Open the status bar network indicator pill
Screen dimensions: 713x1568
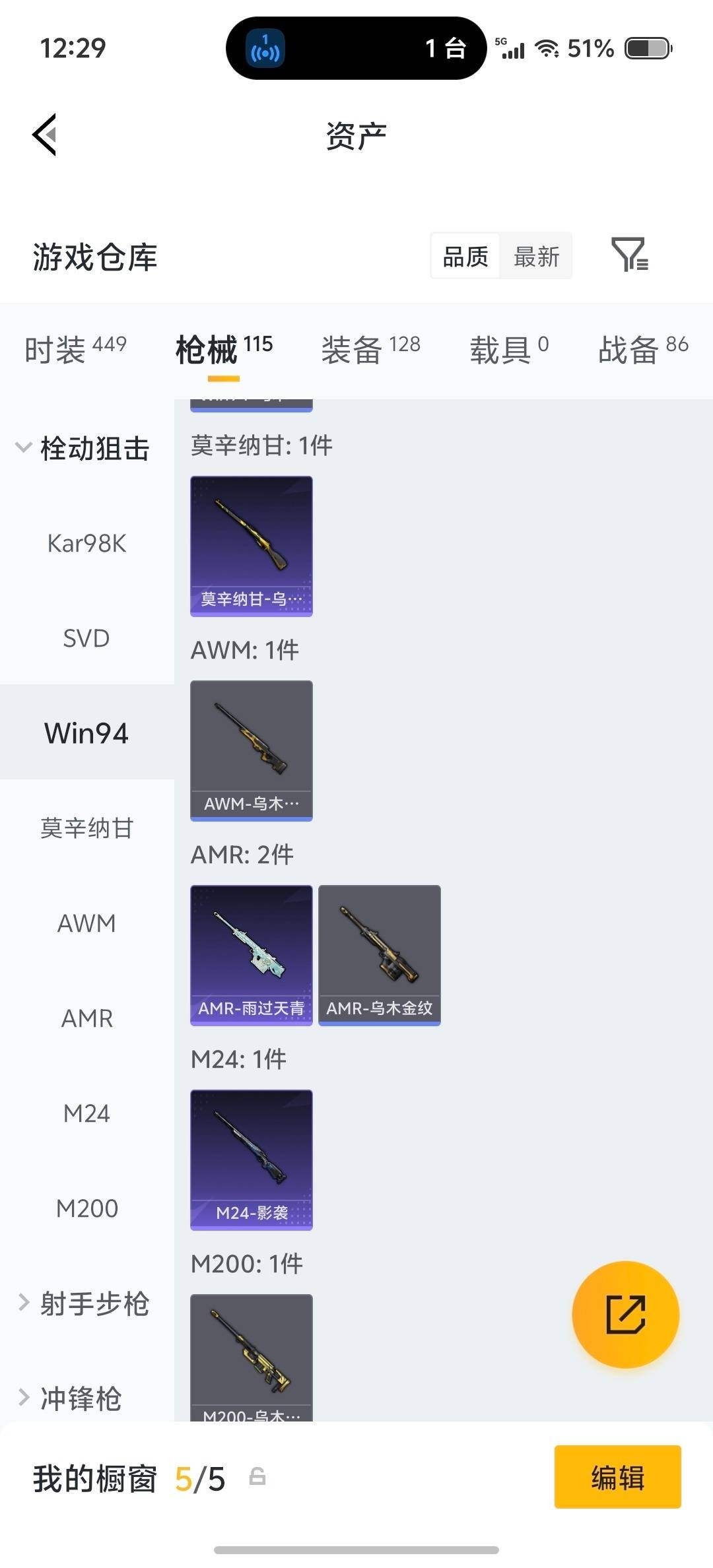[x=264, y=48]
